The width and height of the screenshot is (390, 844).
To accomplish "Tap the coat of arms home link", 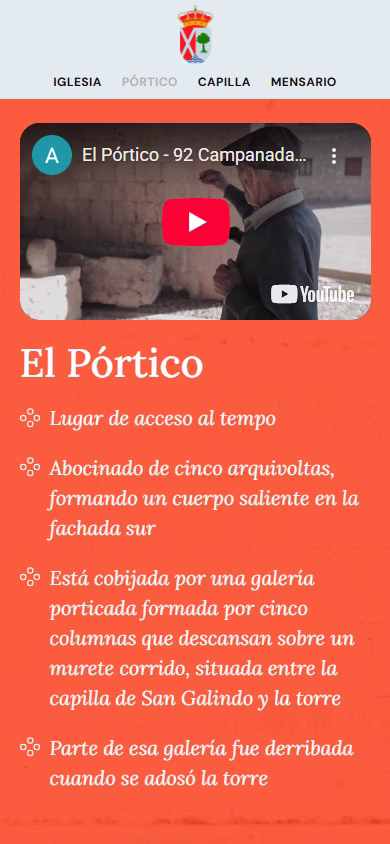I will click(195, 35).
